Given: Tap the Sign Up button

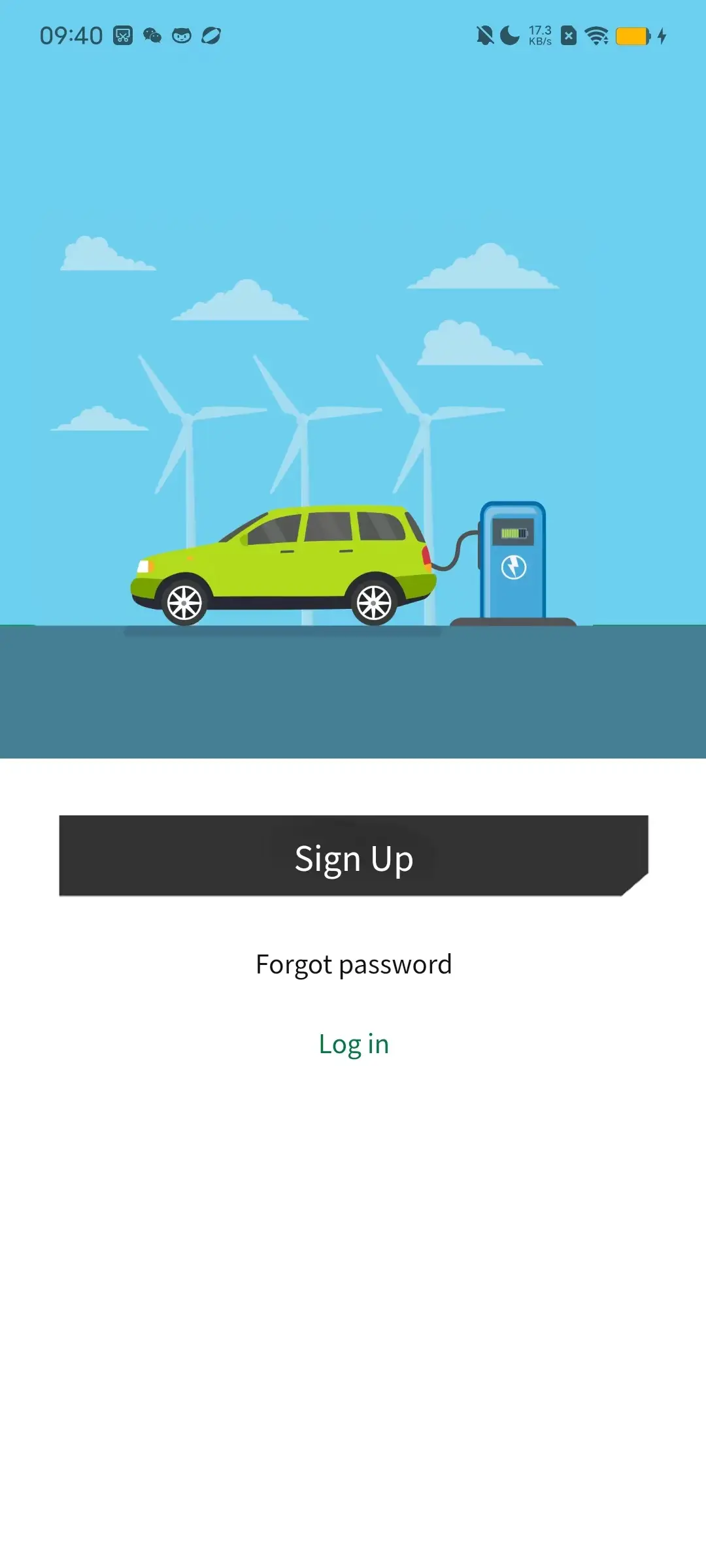Looking at the screenshot, I should [353, 856].
